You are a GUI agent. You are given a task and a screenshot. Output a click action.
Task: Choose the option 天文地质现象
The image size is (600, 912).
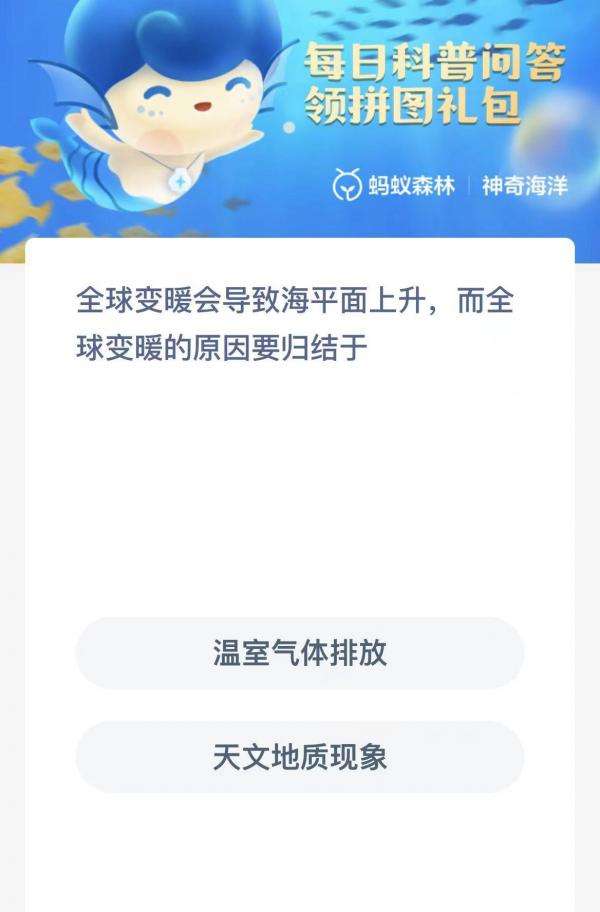coord(300,757)
